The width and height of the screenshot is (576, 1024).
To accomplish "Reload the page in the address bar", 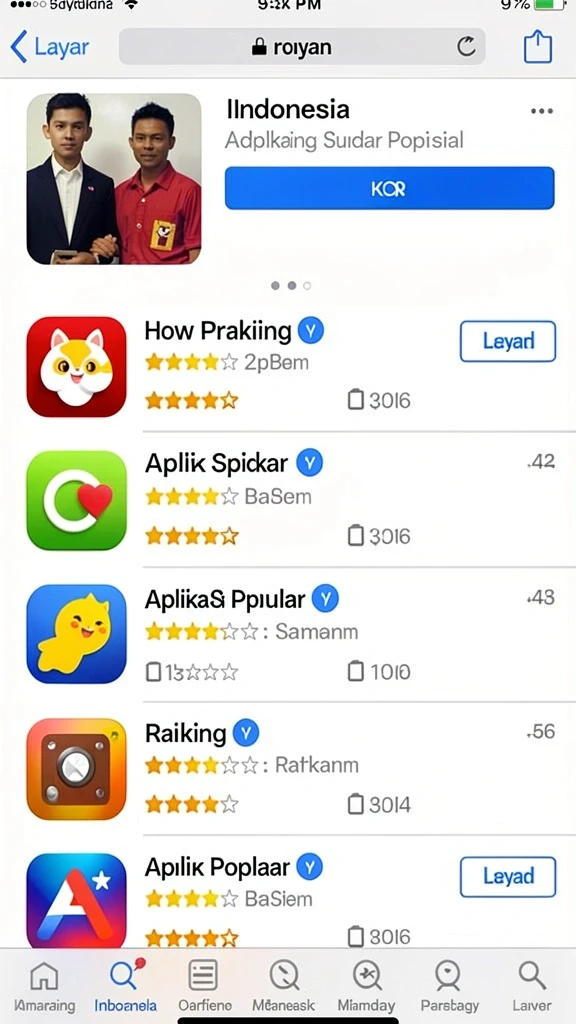I will (x=466, y=46).
